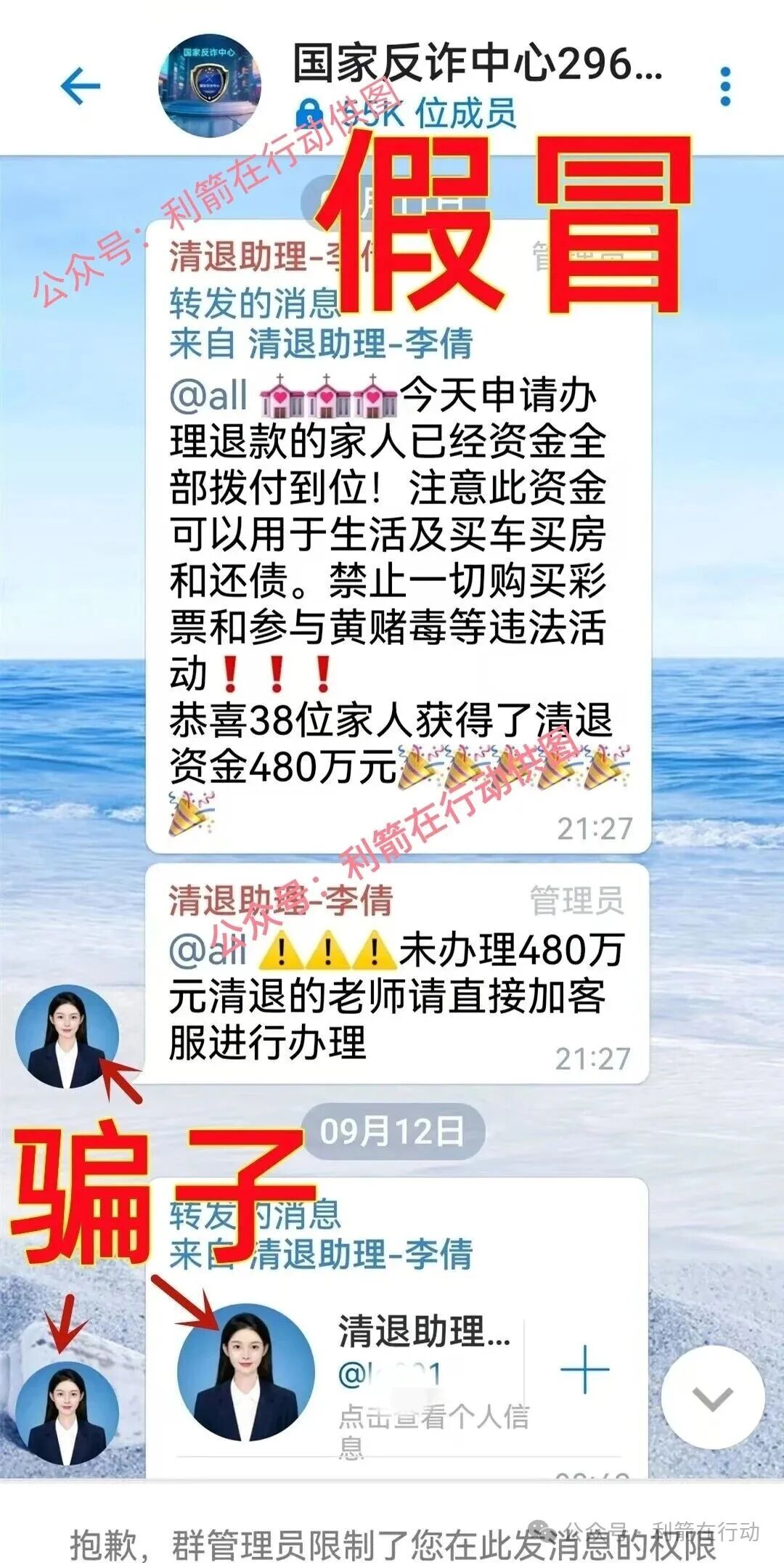
Task: Tap the scroll-to-bottom arrow button
Action: click(x=712, y=1397)
